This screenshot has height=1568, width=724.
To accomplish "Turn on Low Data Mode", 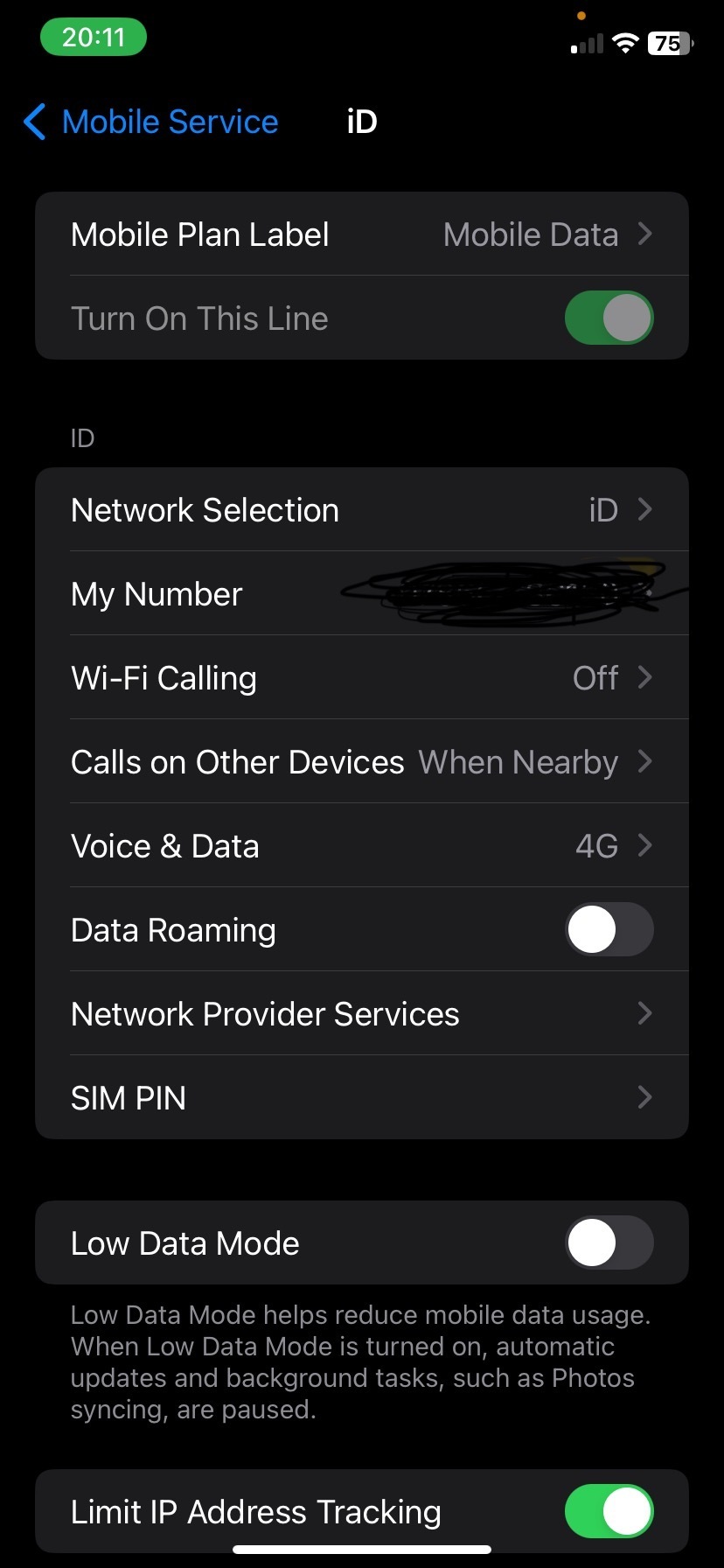I will pos(609,1242).
